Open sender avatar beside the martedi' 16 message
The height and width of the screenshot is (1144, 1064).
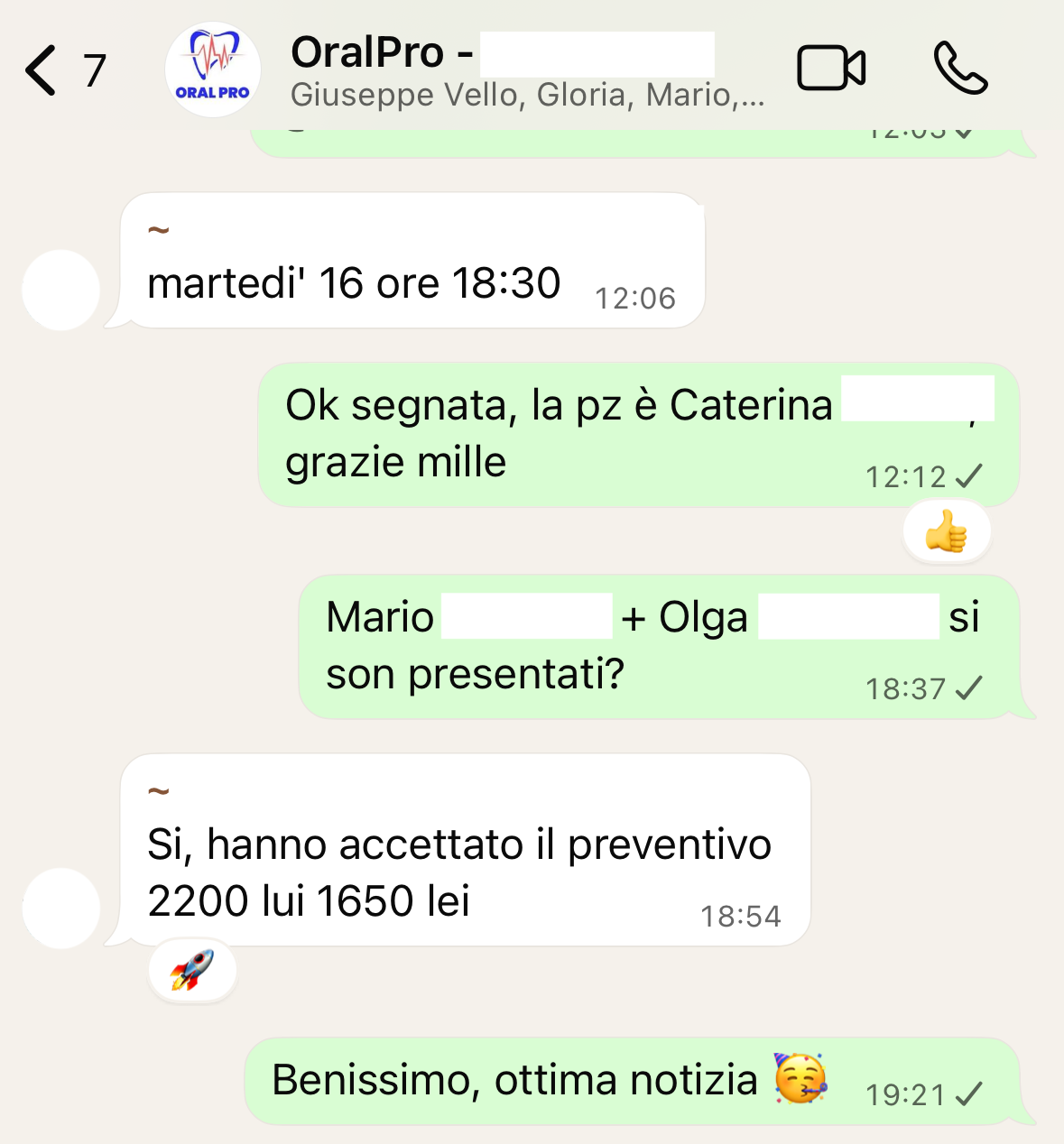[61, 290]
